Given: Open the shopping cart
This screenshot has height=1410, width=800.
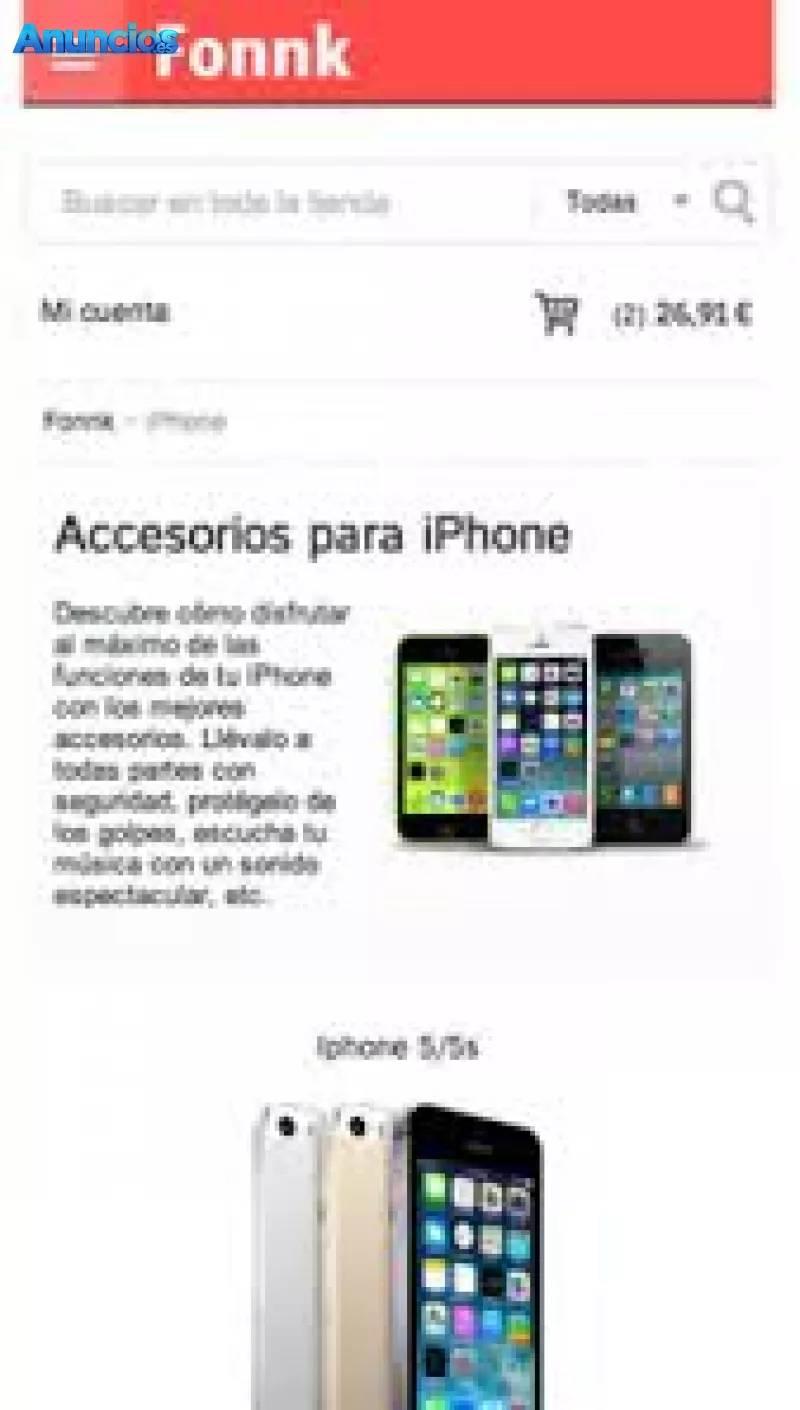Looking at the screenshot, I should [x=556, y=313].
